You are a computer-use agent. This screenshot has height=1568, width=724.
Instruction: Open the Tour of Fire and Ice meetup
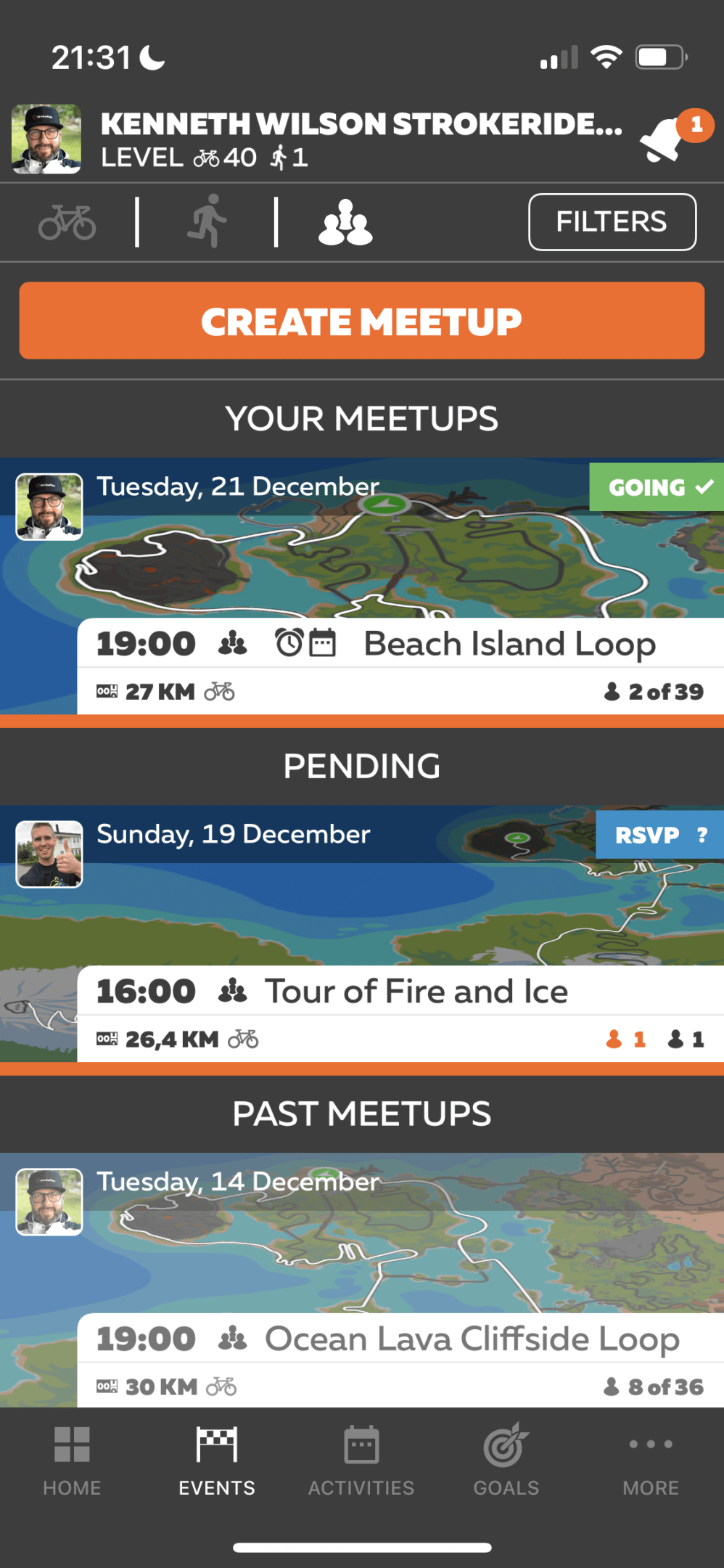416,992
